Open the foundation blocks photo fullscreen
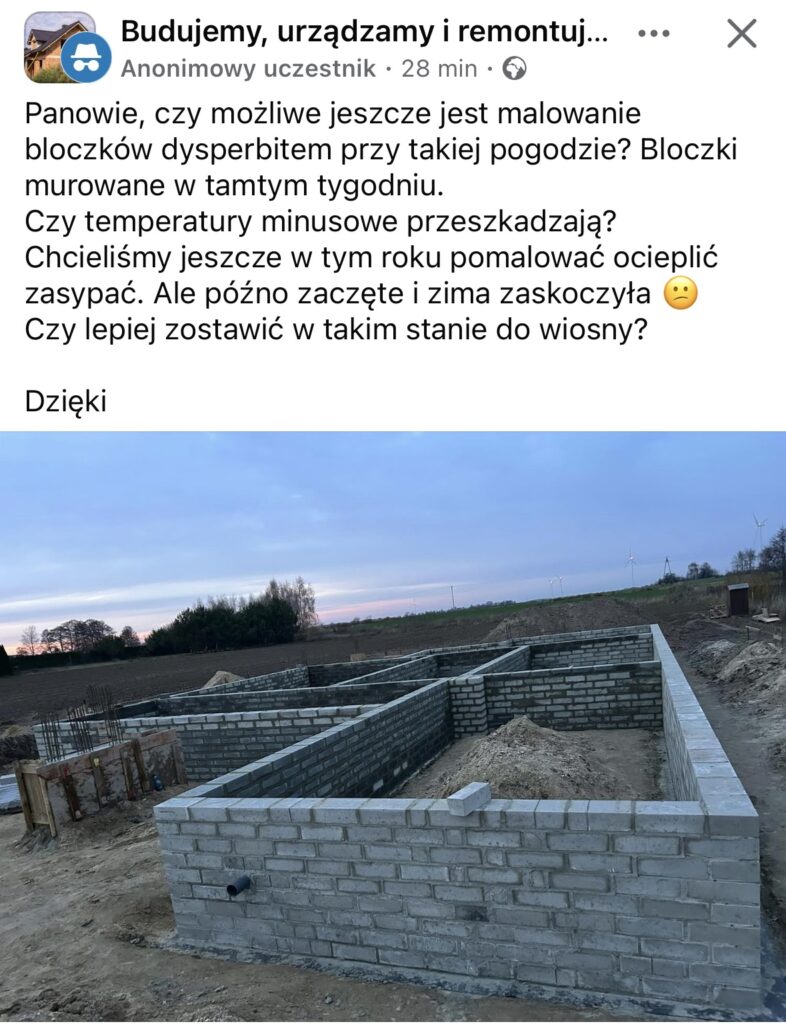 (x=393, y=725)
